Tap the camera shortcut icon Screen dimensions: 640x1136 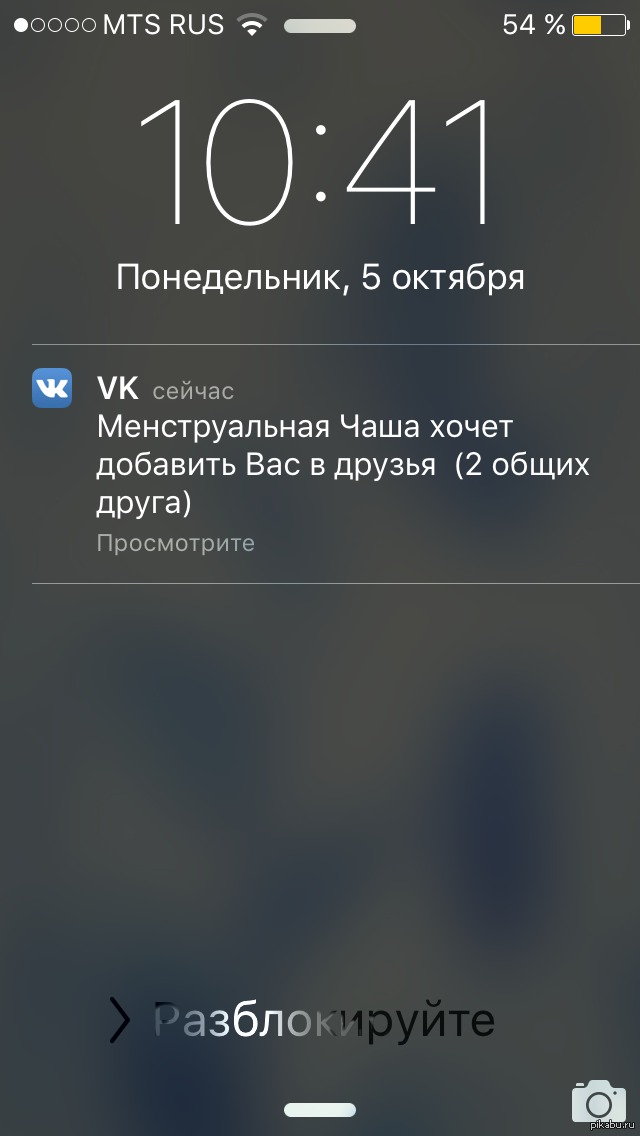pyautogui.click(x=599, y=1101)
